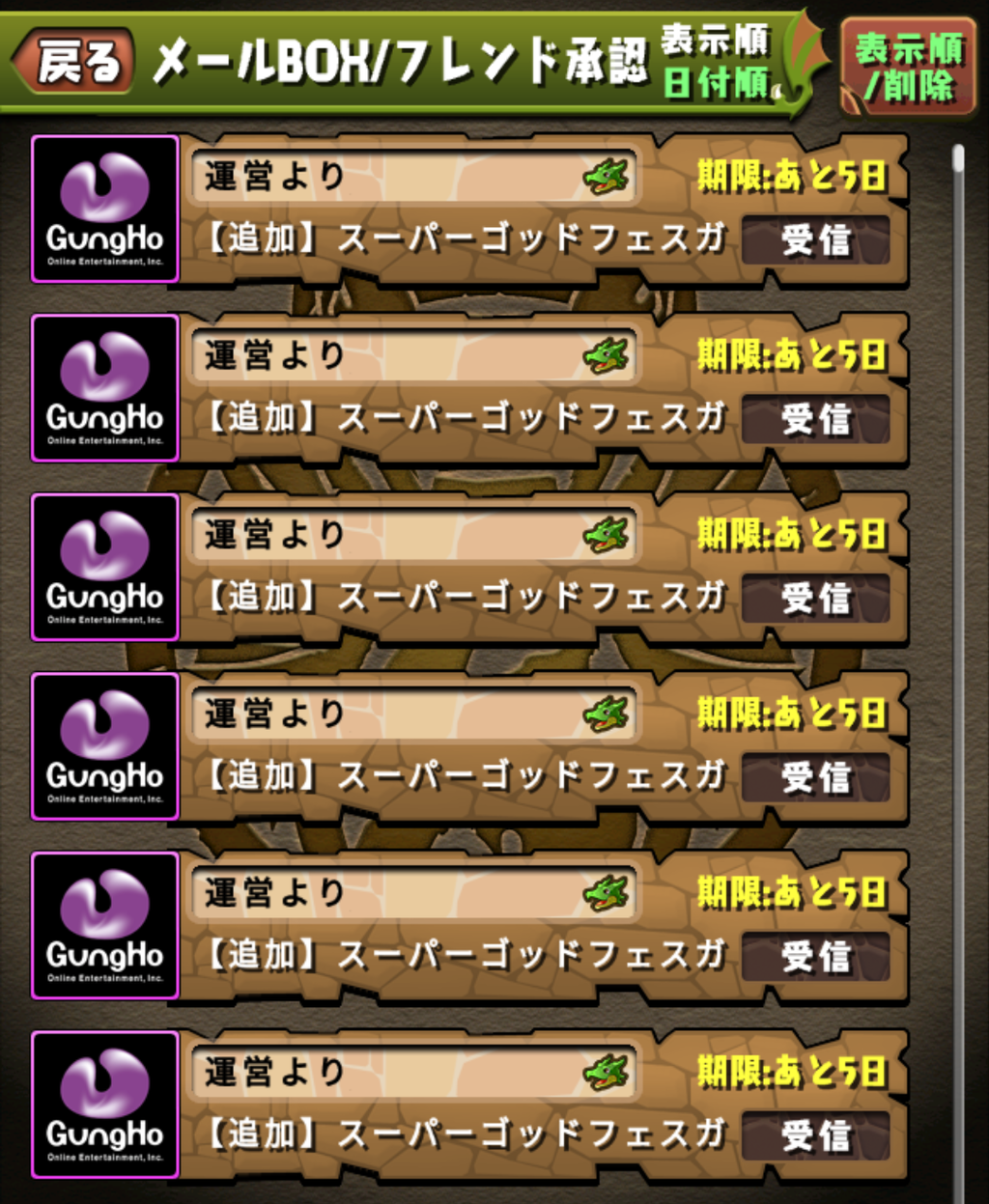The image size is (989, 1204).
Task: Tap the dragon badge in the bottom mail row
Action: tap(608, 1072)
